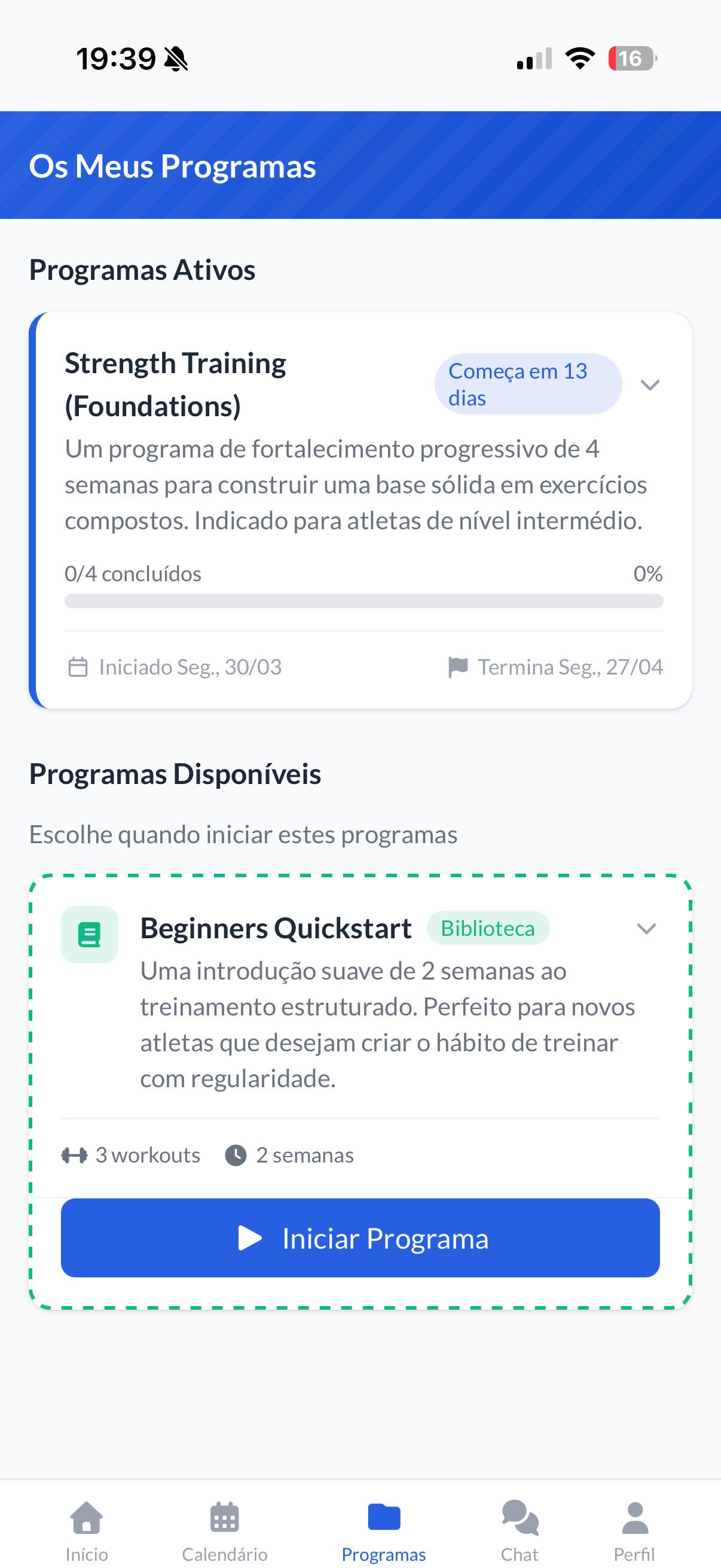Click the Strength Training progress bar
Screen dimensions: 721x1568
364,602
